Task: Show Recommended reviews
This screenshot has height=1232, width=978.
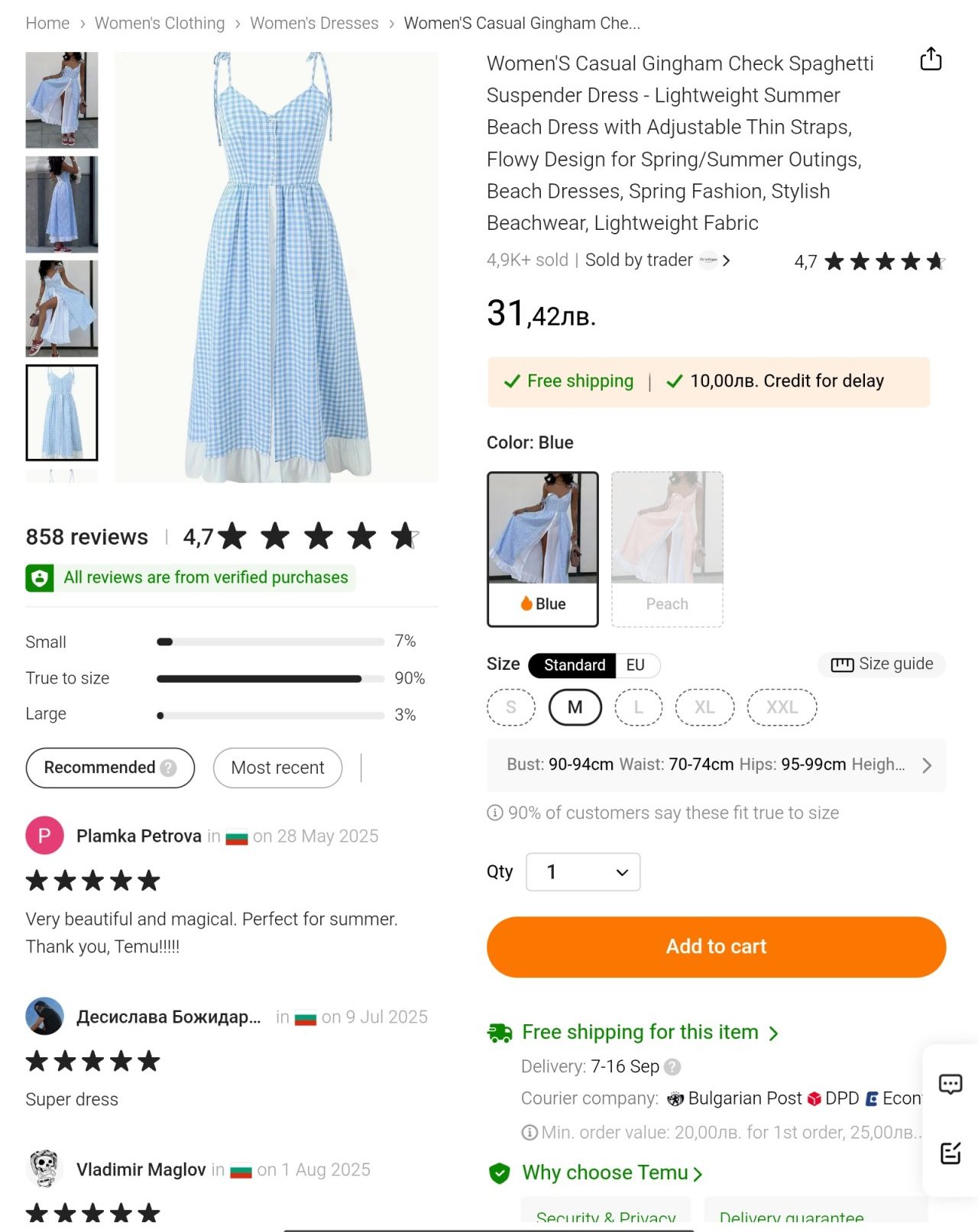Action: click(110, 768)
